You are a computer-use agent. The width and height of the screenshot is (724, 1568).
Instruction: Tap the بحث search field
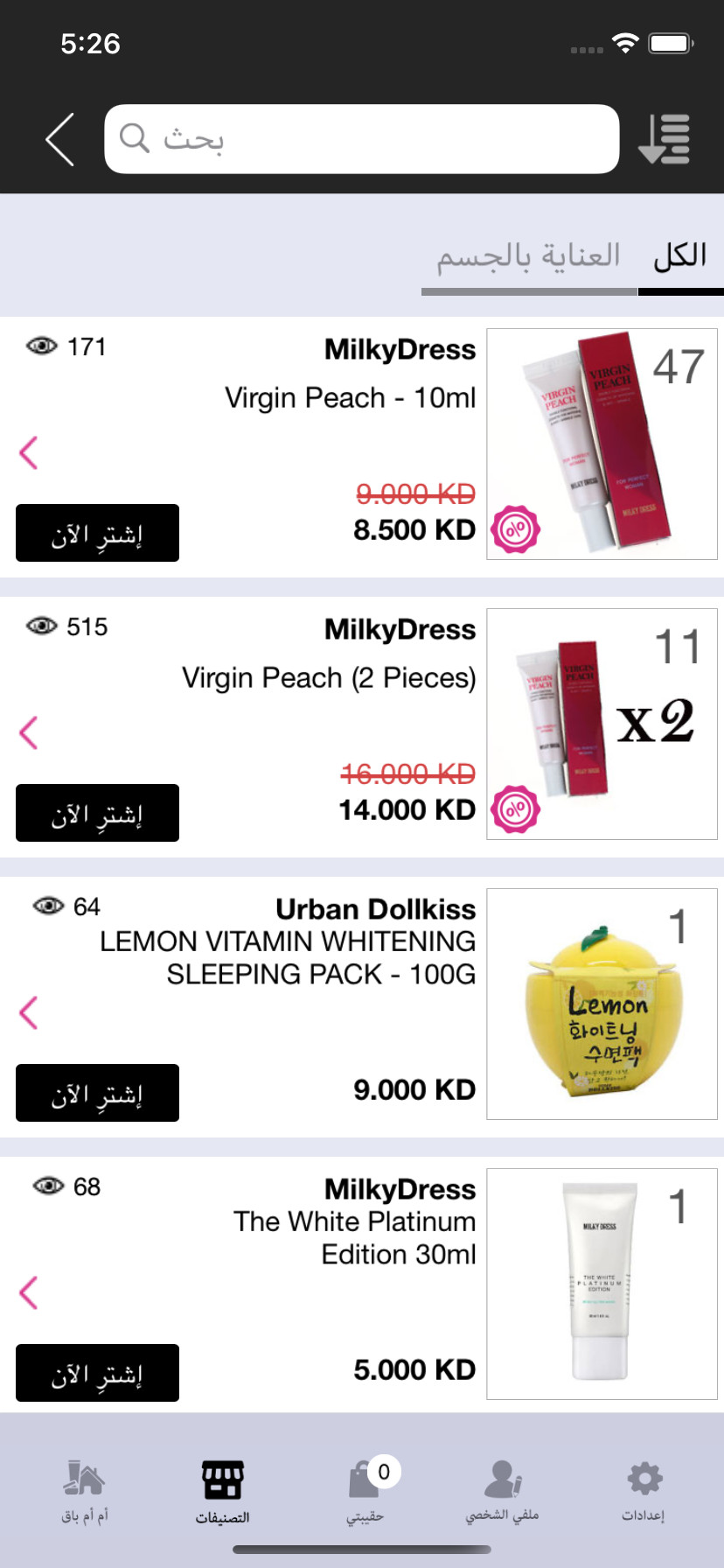(361, 139)
